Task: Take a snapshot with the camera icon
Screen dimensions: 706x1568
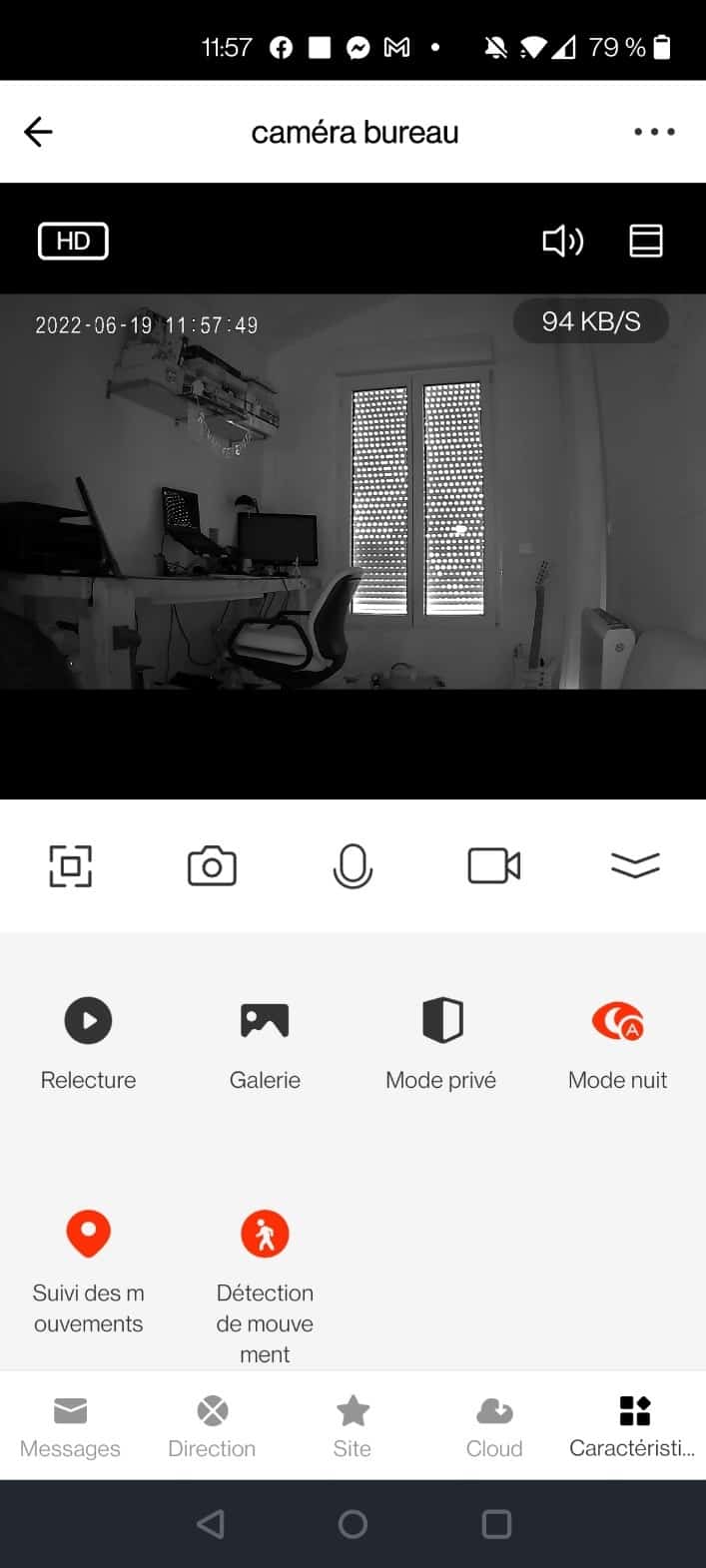Action: tap(212, 865)
